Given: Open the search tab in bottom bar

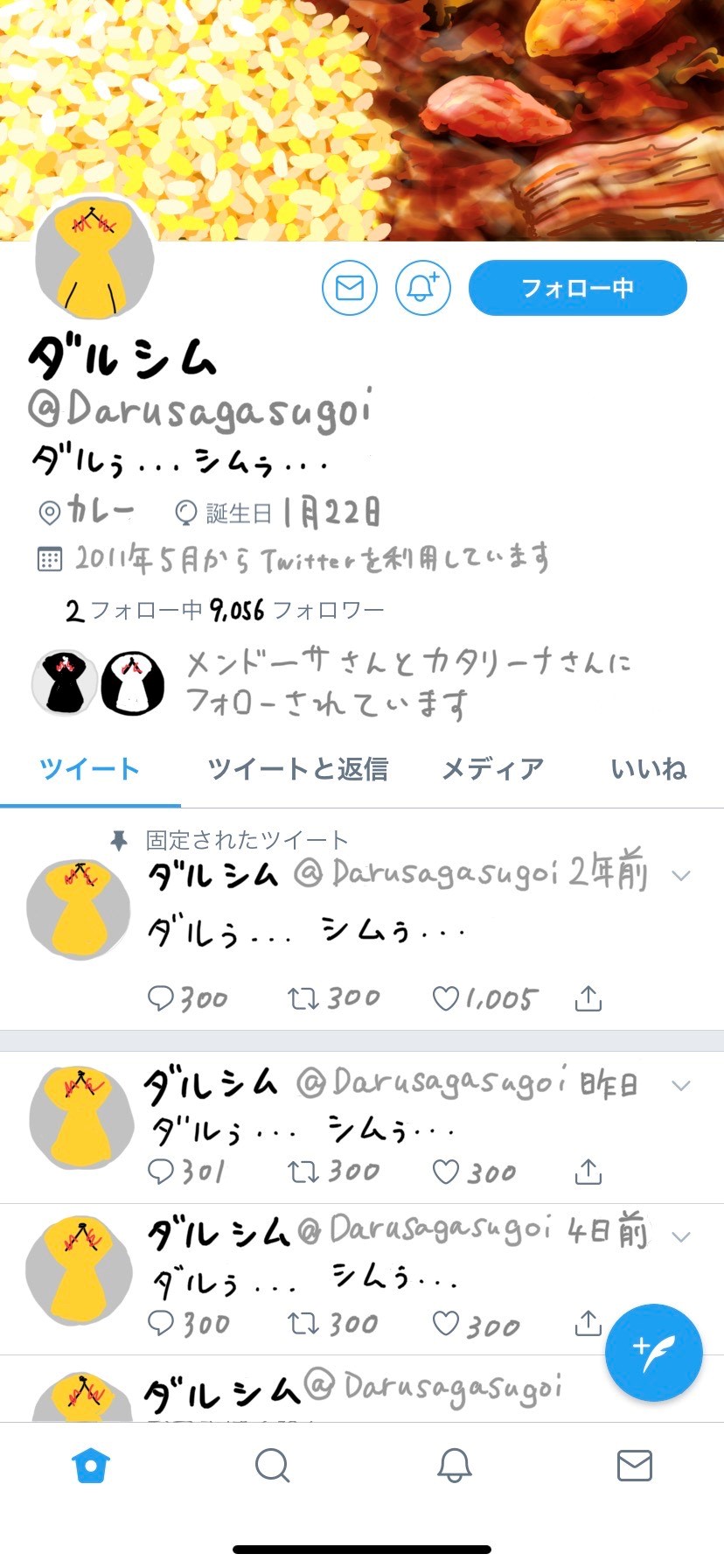Looking at the screenshot, I should tap(272, 1465).
